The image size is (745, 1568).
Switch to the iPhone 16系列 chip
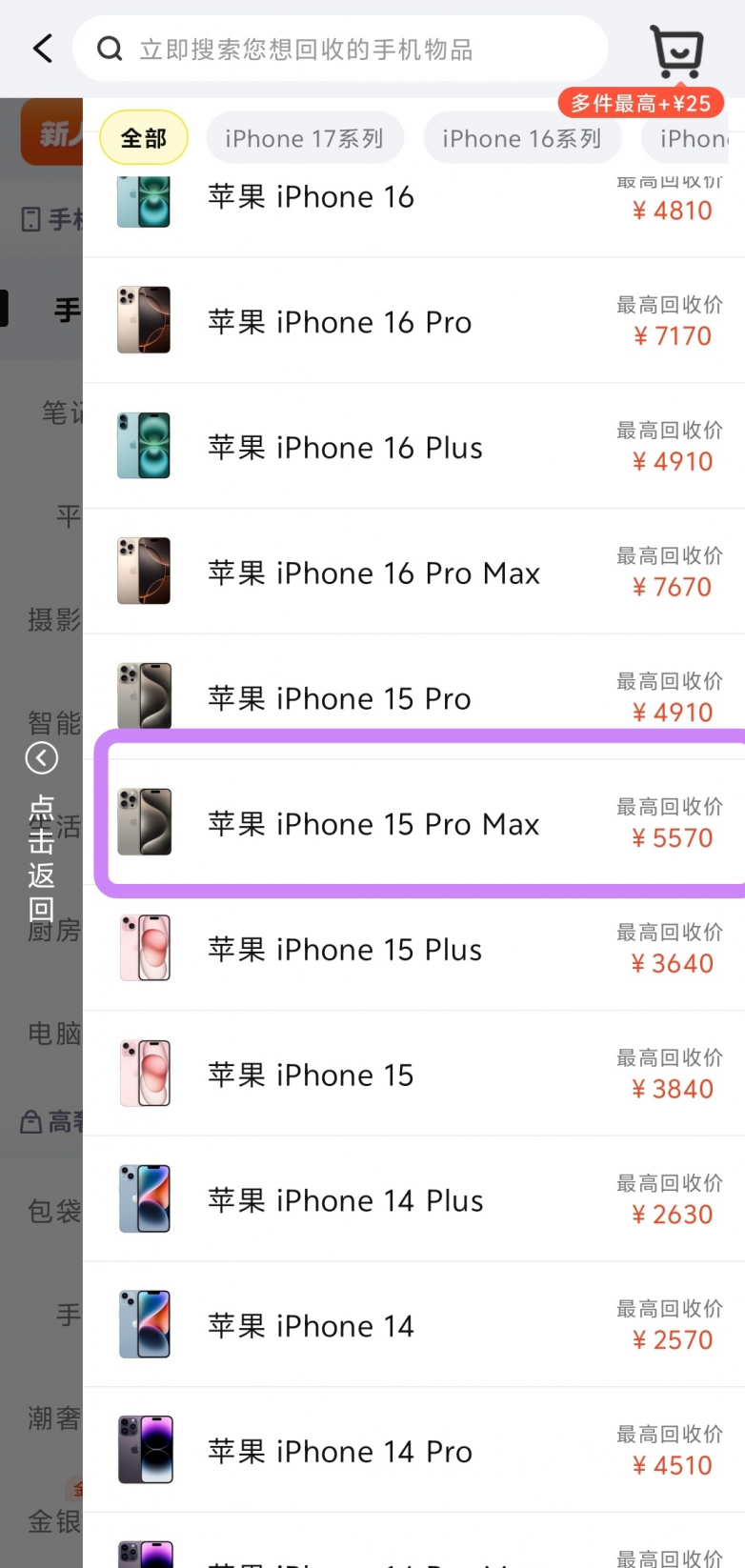point(521,138)
